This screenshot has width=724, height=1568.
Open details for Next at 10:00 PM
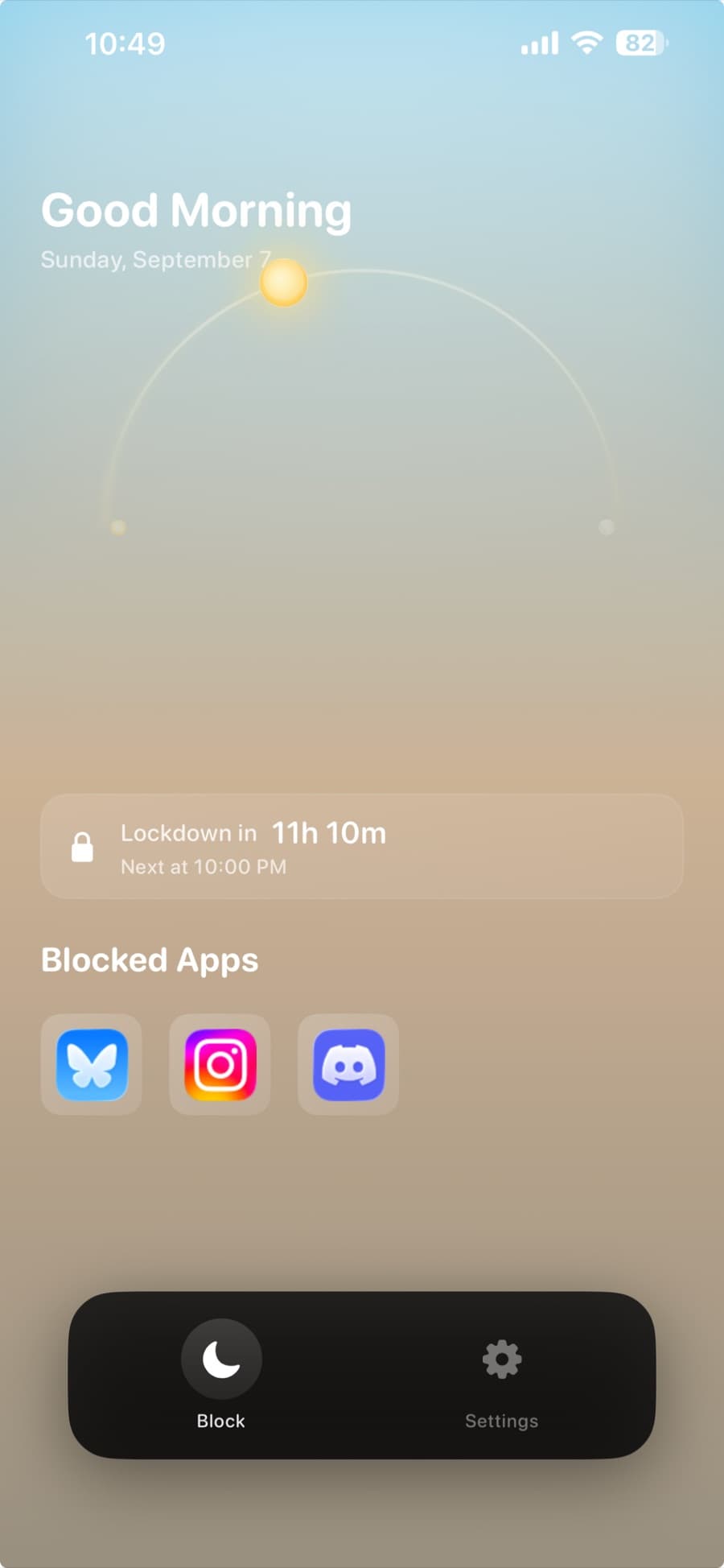tap(204, 866)
